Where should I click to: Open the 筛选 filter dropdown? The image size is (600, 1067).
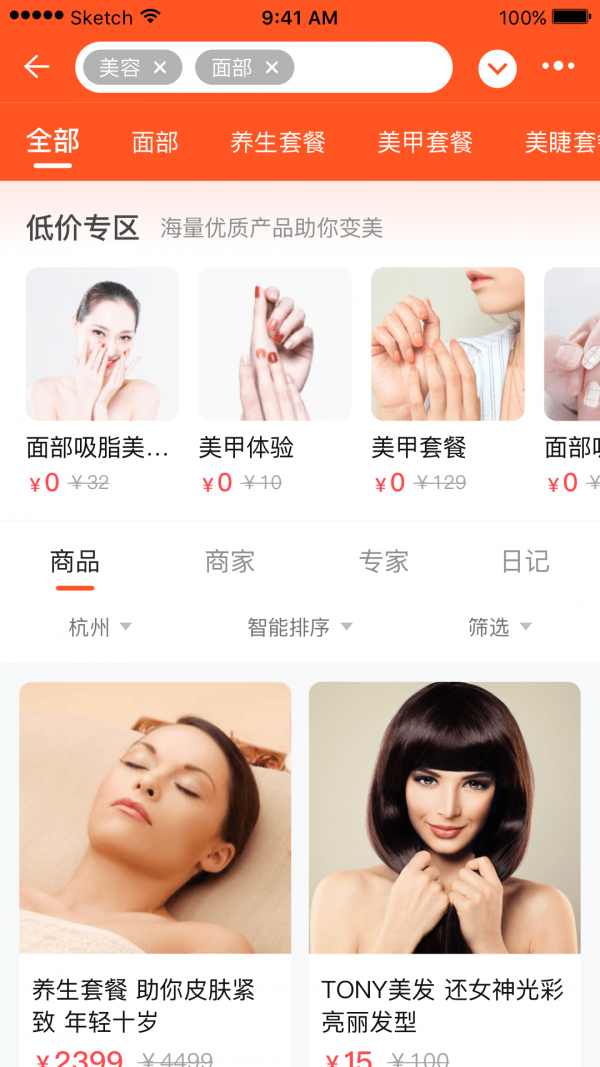pyautogui.click(x=499, y=627)
